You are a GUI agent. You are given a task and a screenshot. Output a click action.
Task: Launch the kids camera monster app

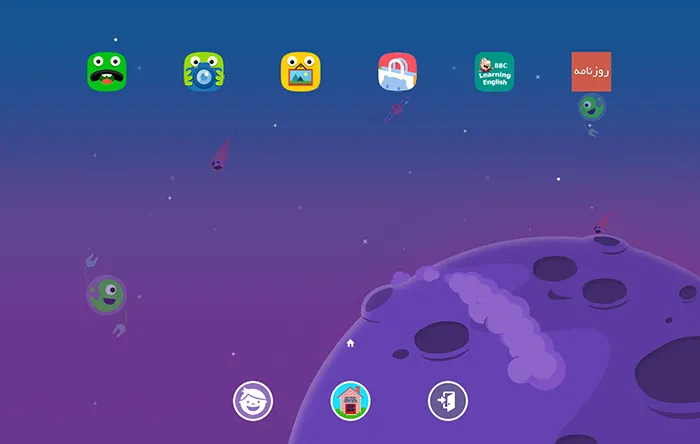pyautogui.click(x=204, y=72)
